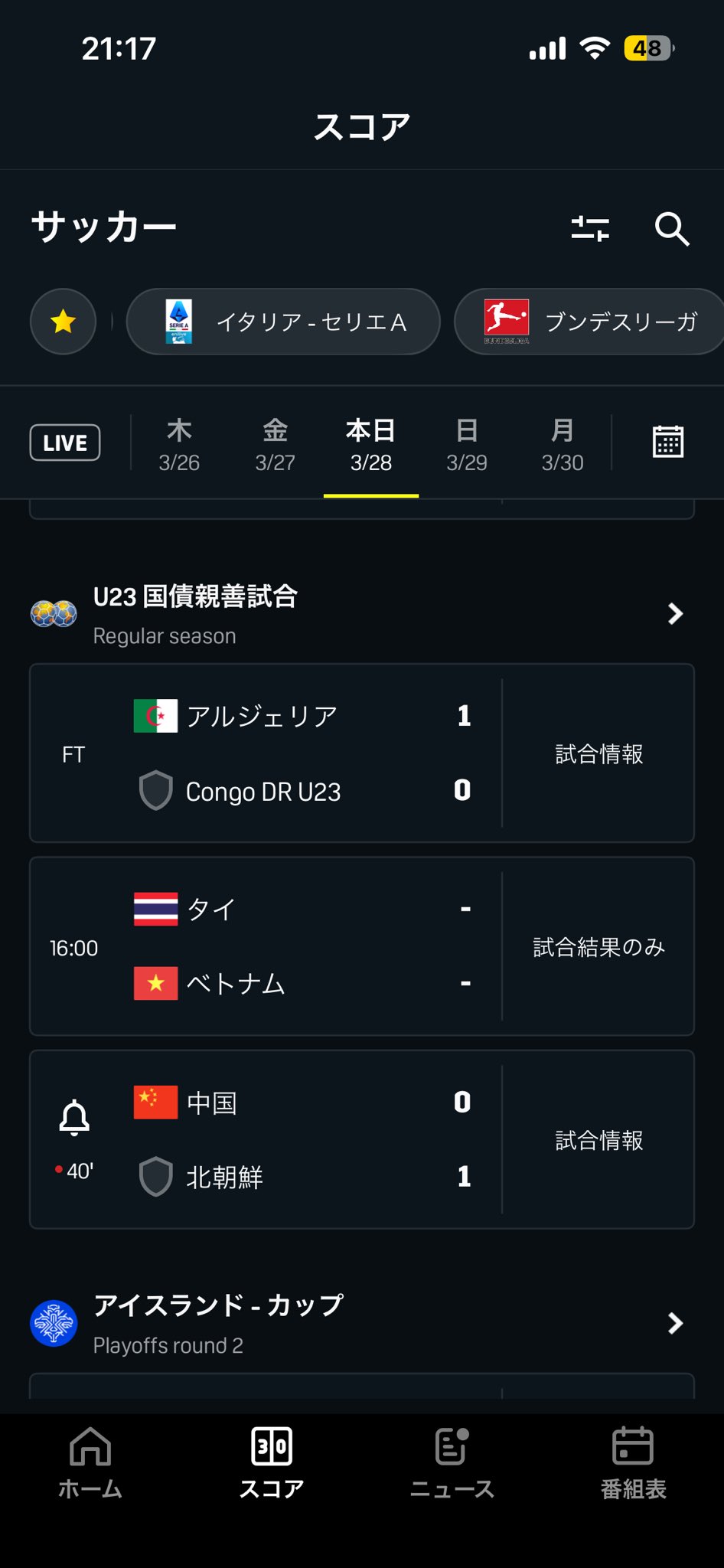This screenshot has height=1568, width=724.
Task: Select the 日 3/29 date tab
Action: [x=467, y=445]
